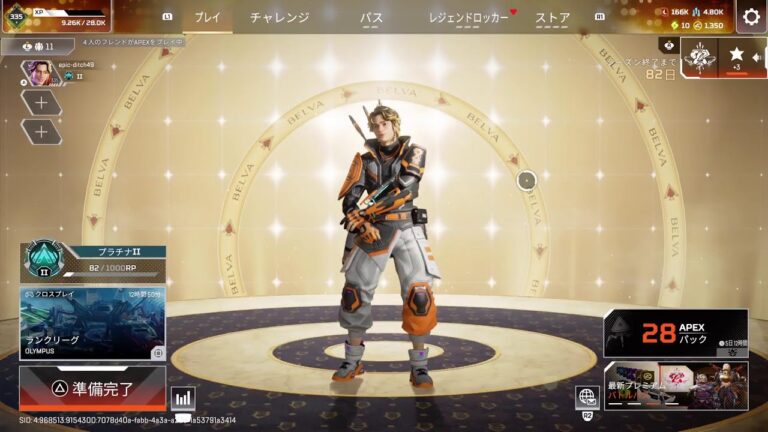Open the レジェンドロッカー tab

pos(468,18)
